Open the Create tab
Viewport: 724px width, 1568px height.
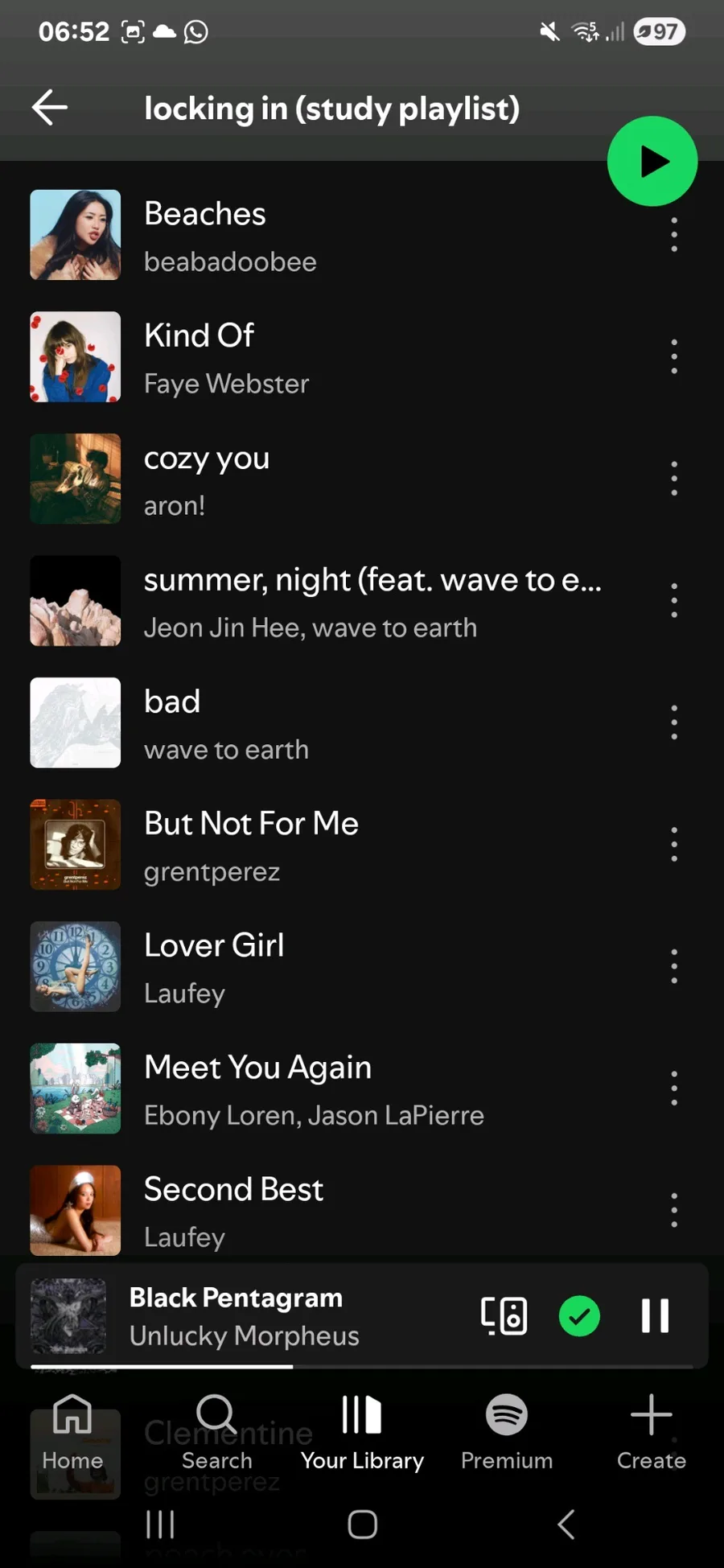point(651,1432)
